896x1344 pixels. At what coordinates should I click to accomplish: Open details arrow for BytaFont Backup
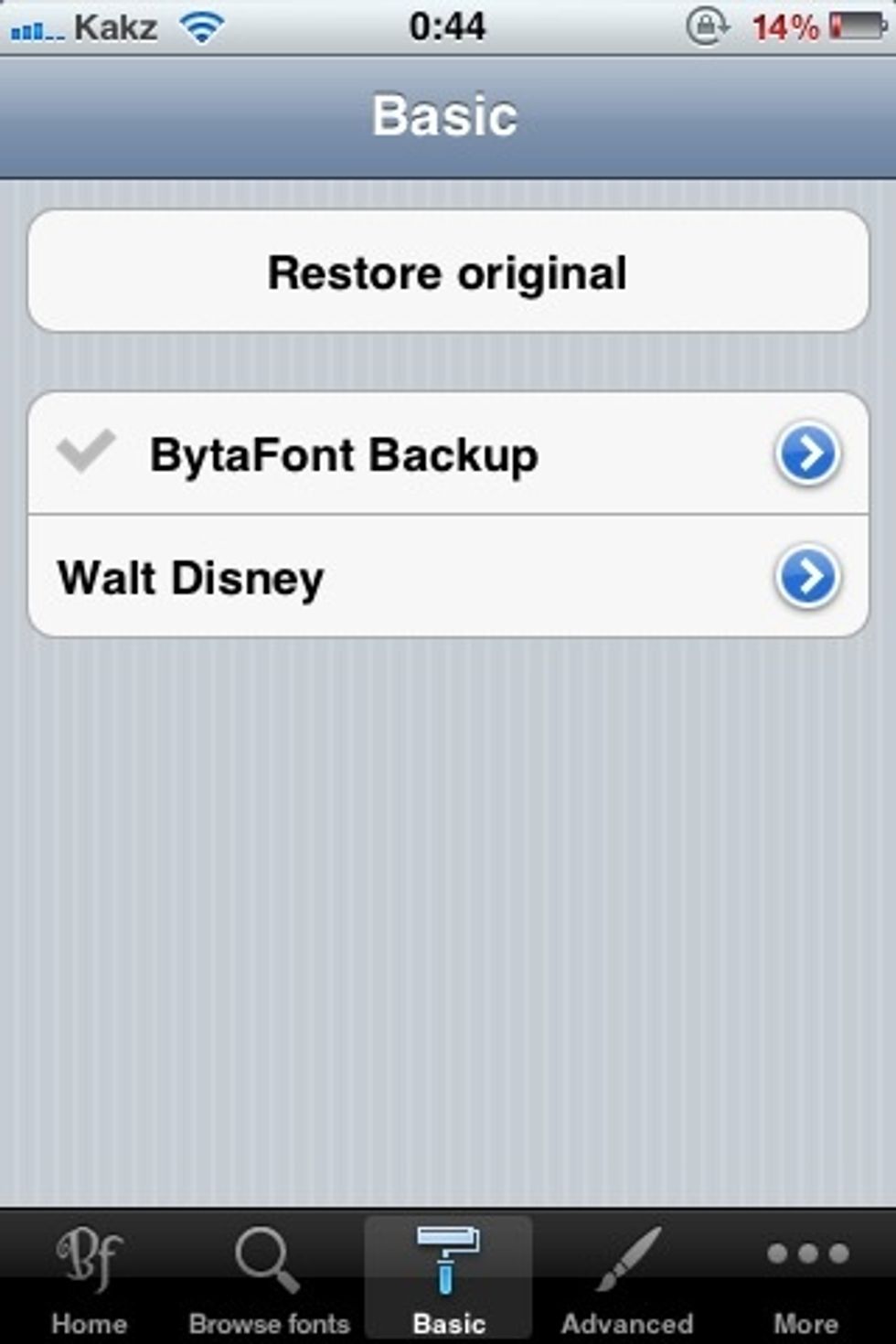pos(807,453)
